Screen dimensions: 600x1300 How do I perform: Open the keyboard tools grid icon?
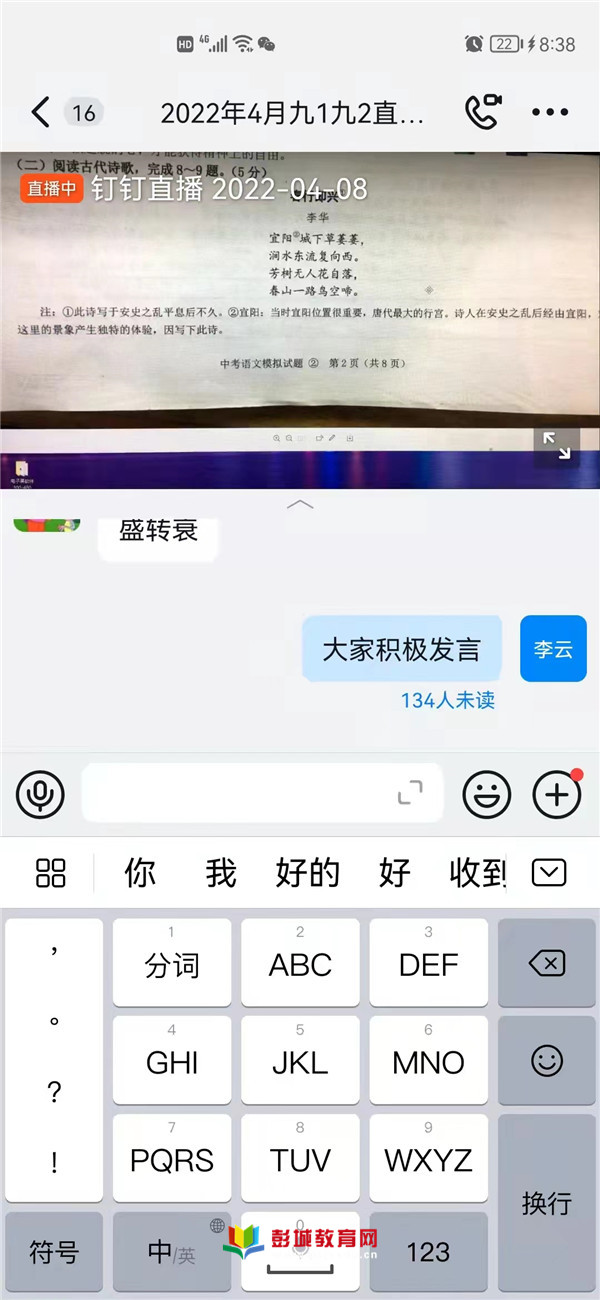[50, 873]
